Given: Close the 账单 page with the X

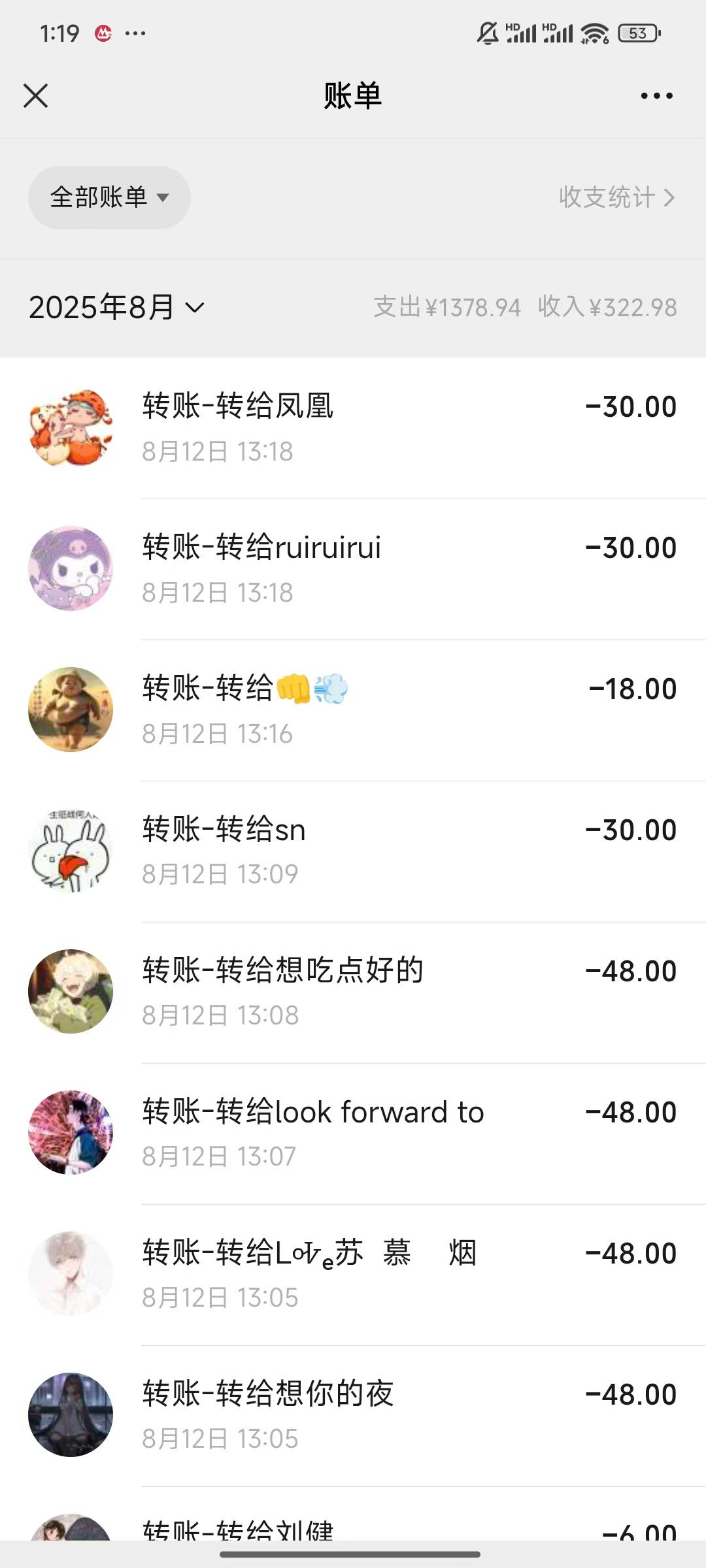Looking at the screenshot, I should coord(36,95).
